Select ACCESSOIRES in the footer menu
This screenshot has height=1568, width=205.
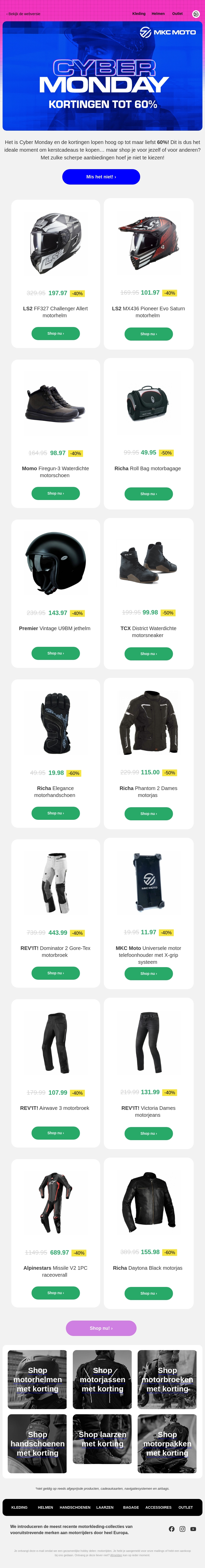(158, 1507)
